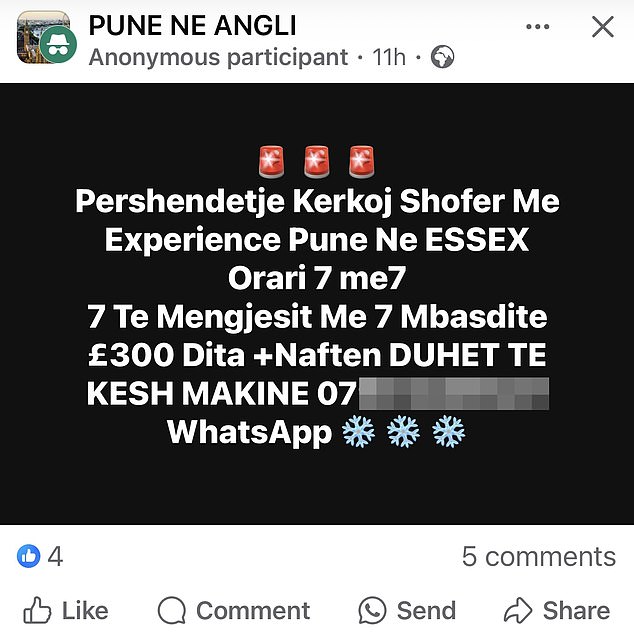The image size is (634, 637).
Task: Like this post
Action: (66, 610)
